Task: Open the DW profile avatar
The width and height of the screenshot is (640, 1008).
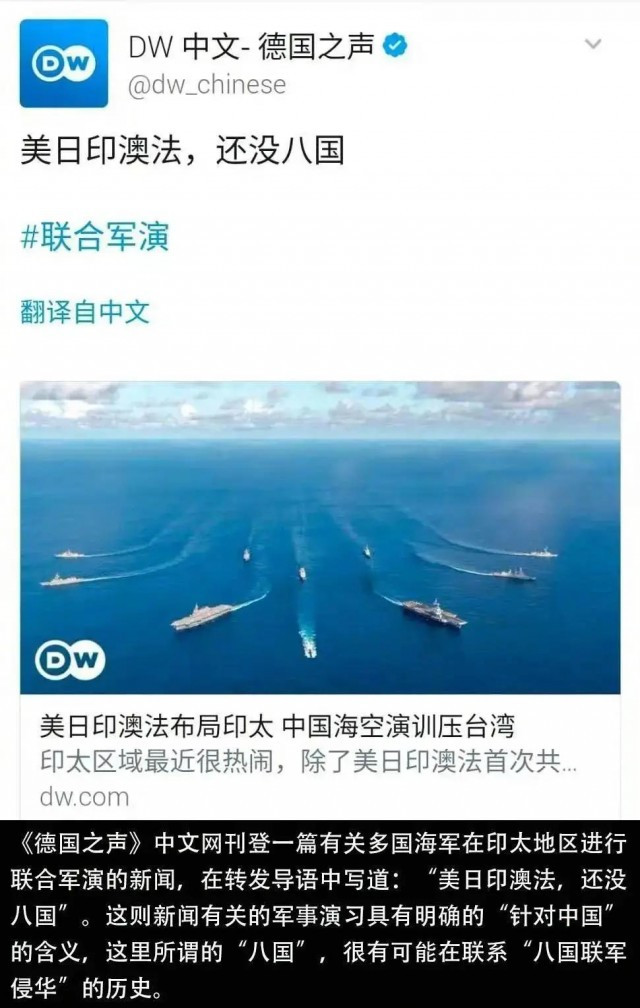Action: (x=63, y=64)
